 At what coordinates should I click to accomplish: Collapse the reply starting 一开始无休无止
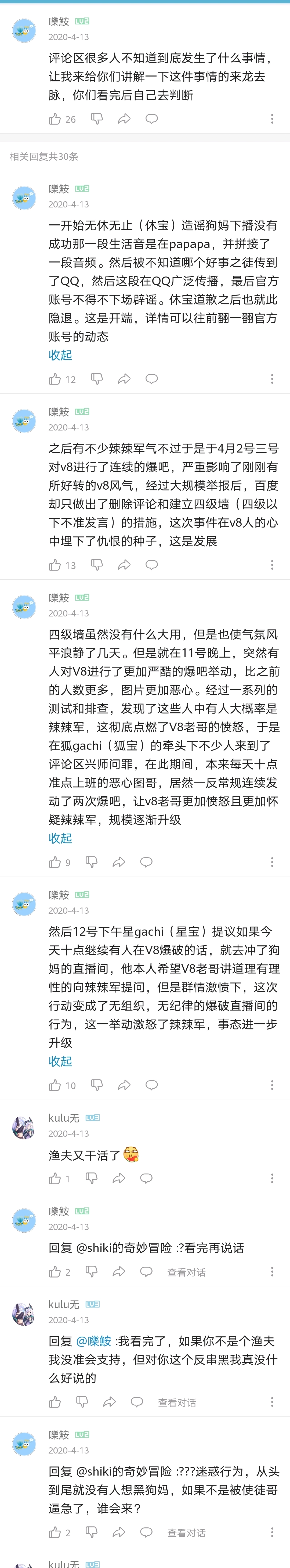click(60, 355)
